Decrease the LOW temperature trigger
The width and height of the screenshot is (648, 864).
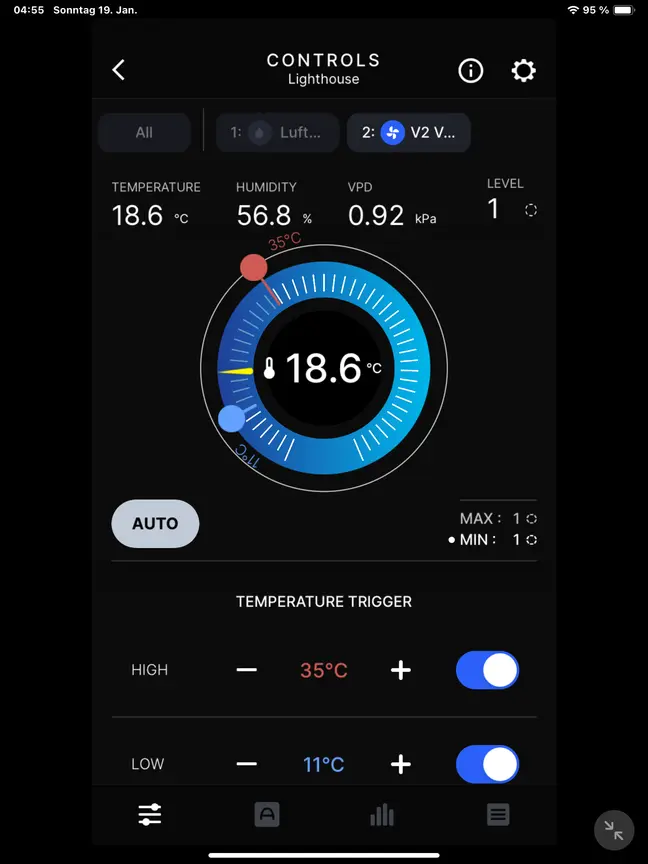[x=247, y=764]
